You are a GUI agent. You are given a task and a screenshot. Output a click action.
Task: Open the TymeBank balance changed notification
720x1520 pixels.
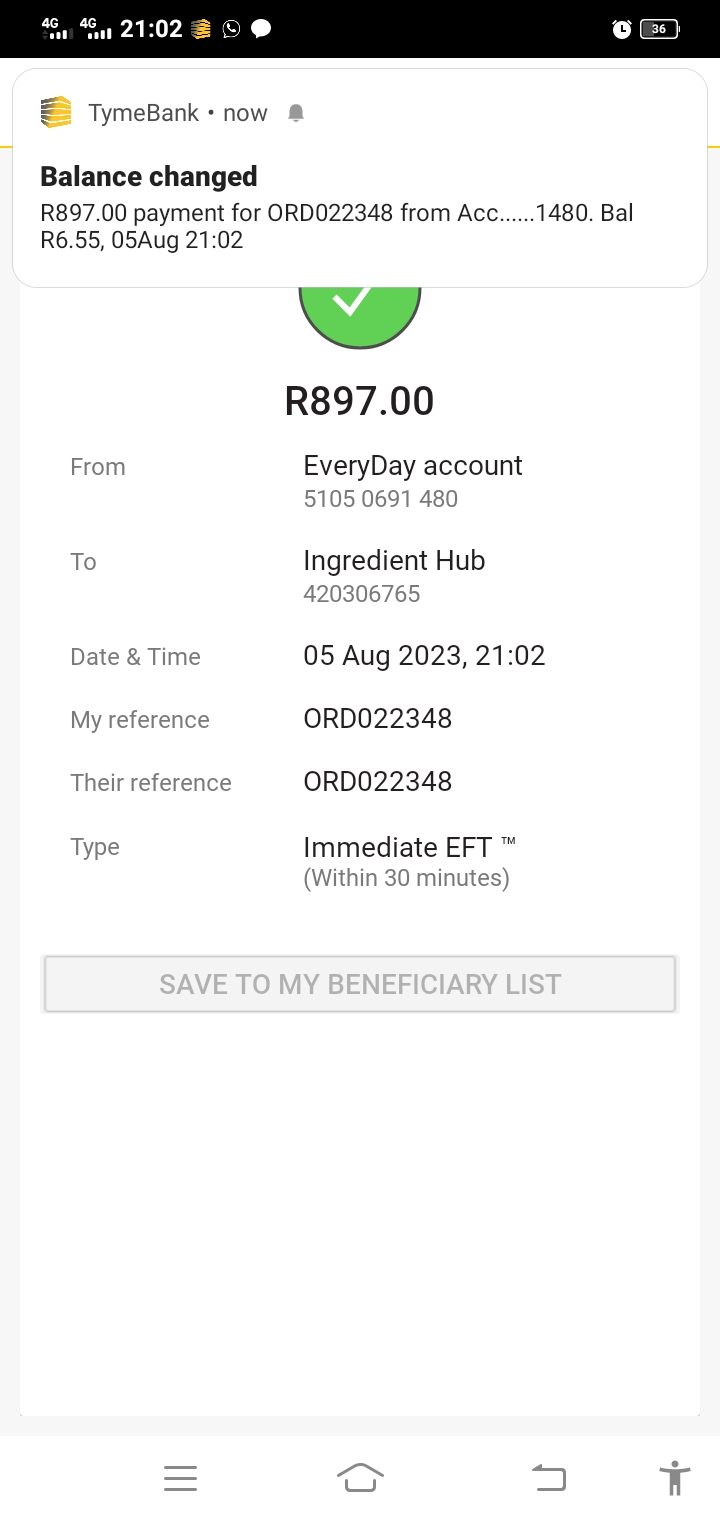[360, 178]
